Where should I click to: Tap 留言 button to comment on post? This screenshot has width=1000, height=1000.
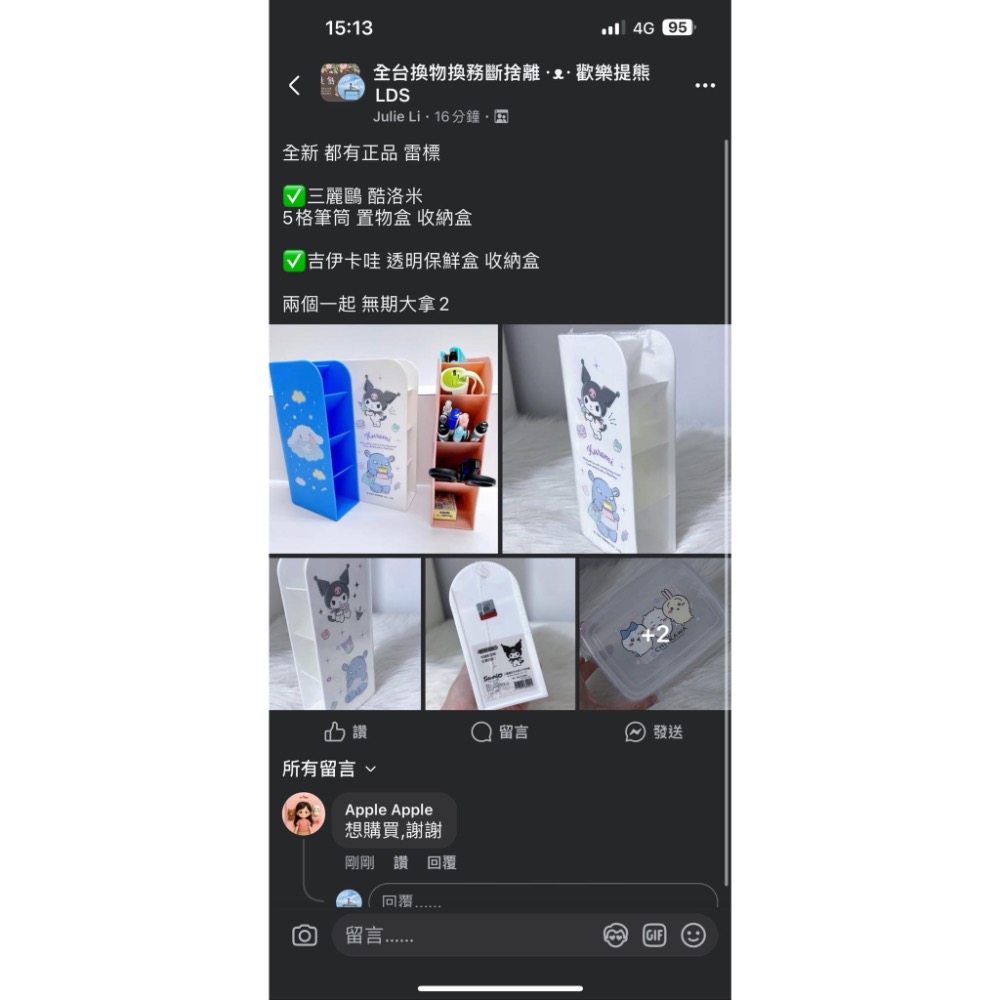coord(500,732)
